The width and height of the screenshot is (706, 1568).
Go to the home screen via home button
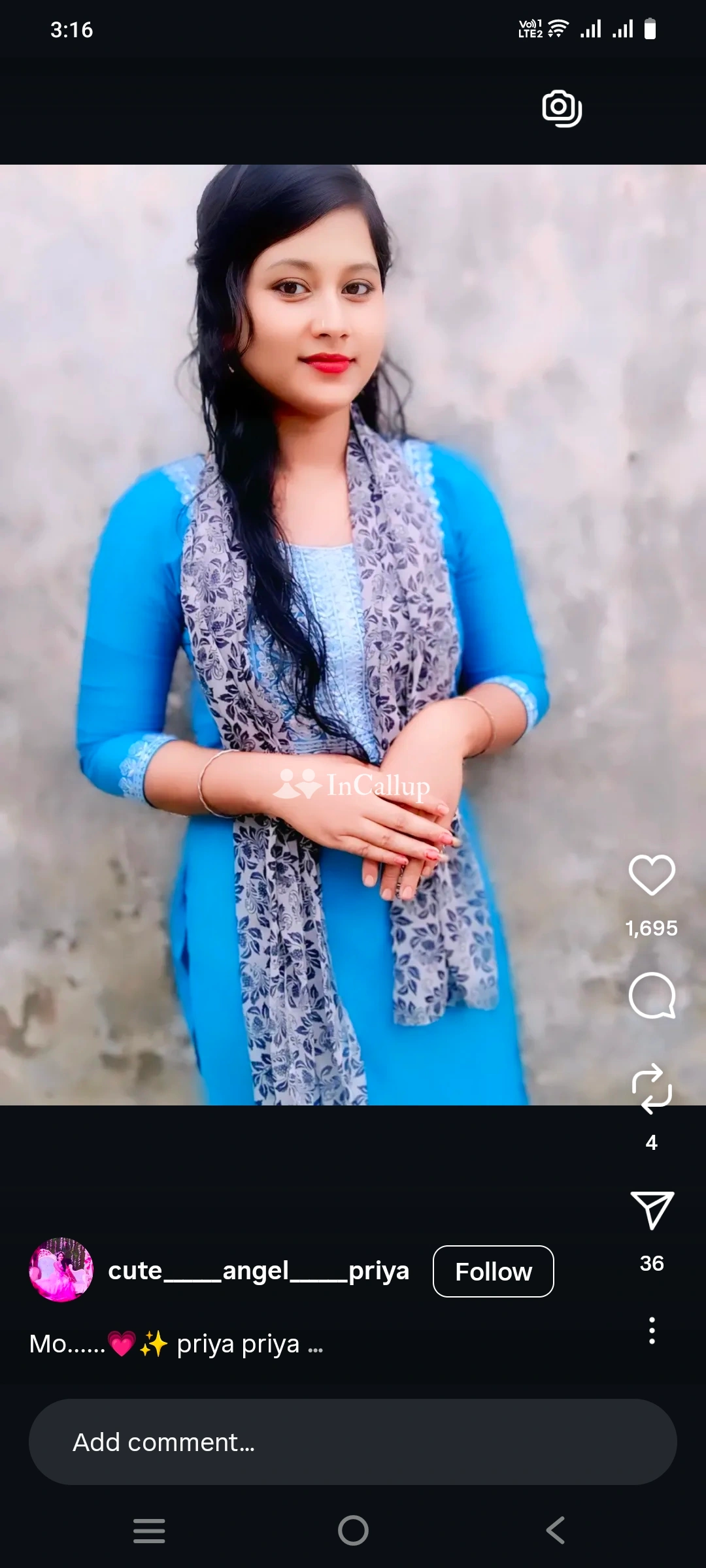tap(353, 1530)
